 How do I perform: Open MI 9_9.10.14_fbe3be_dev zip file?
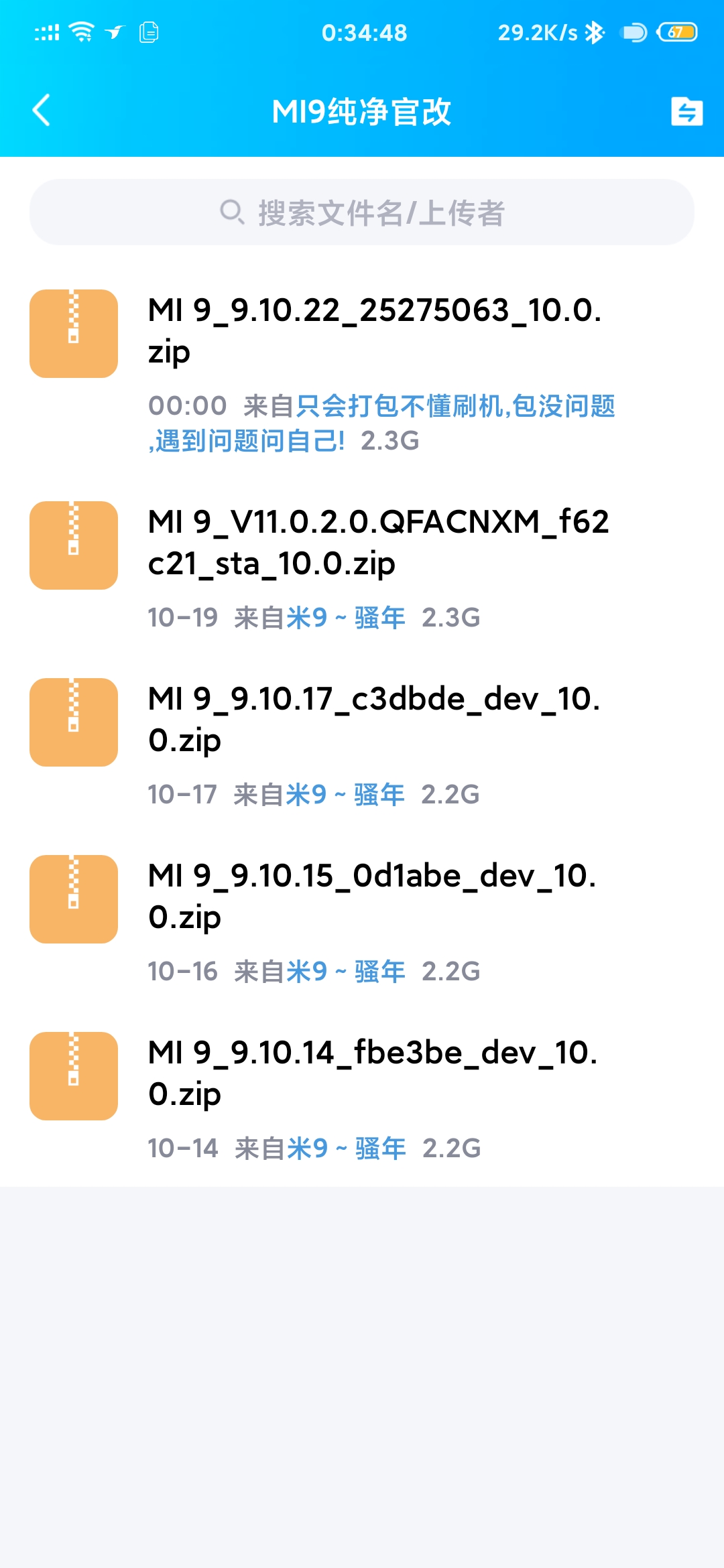point(362,1098)
